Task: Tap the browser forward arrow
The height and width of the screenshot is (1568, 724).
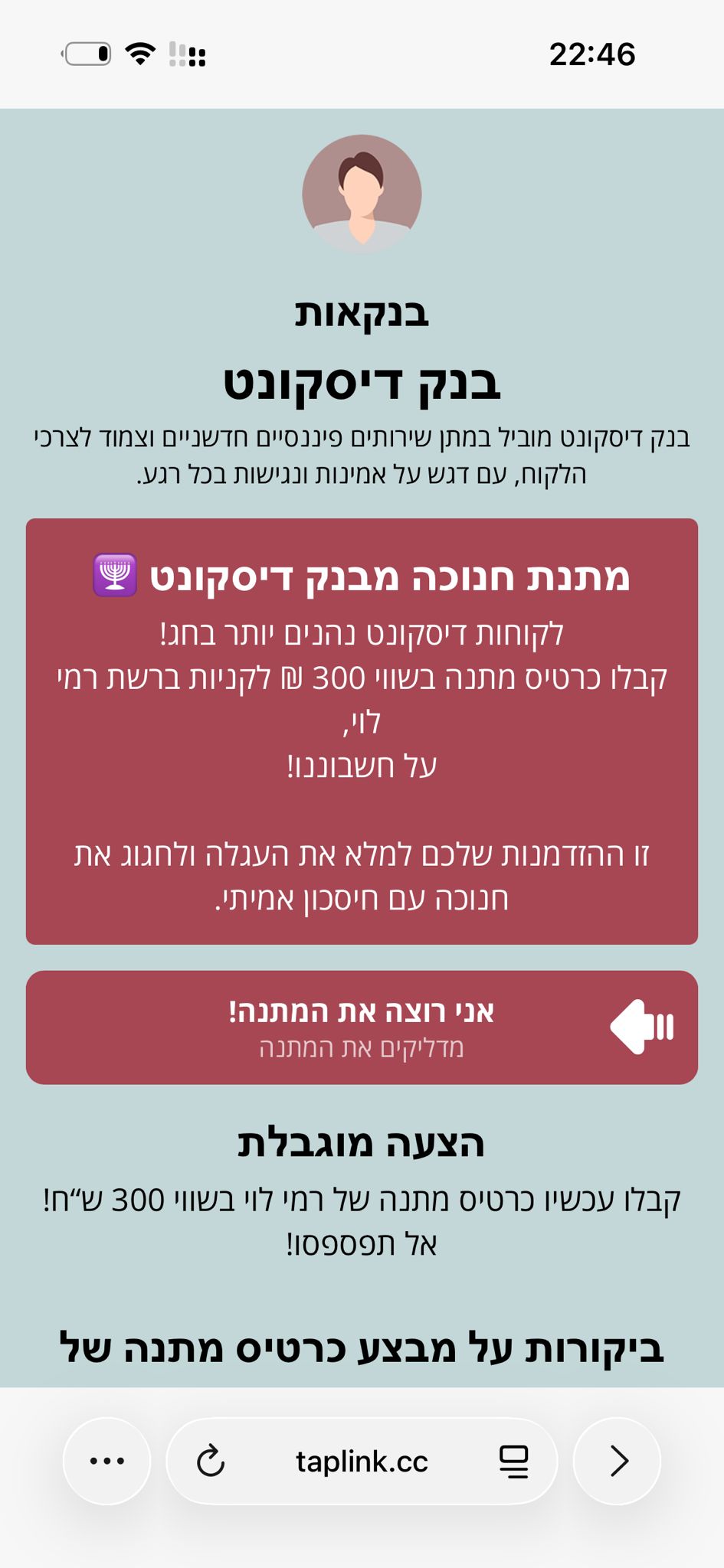Action: [618, 1461]
